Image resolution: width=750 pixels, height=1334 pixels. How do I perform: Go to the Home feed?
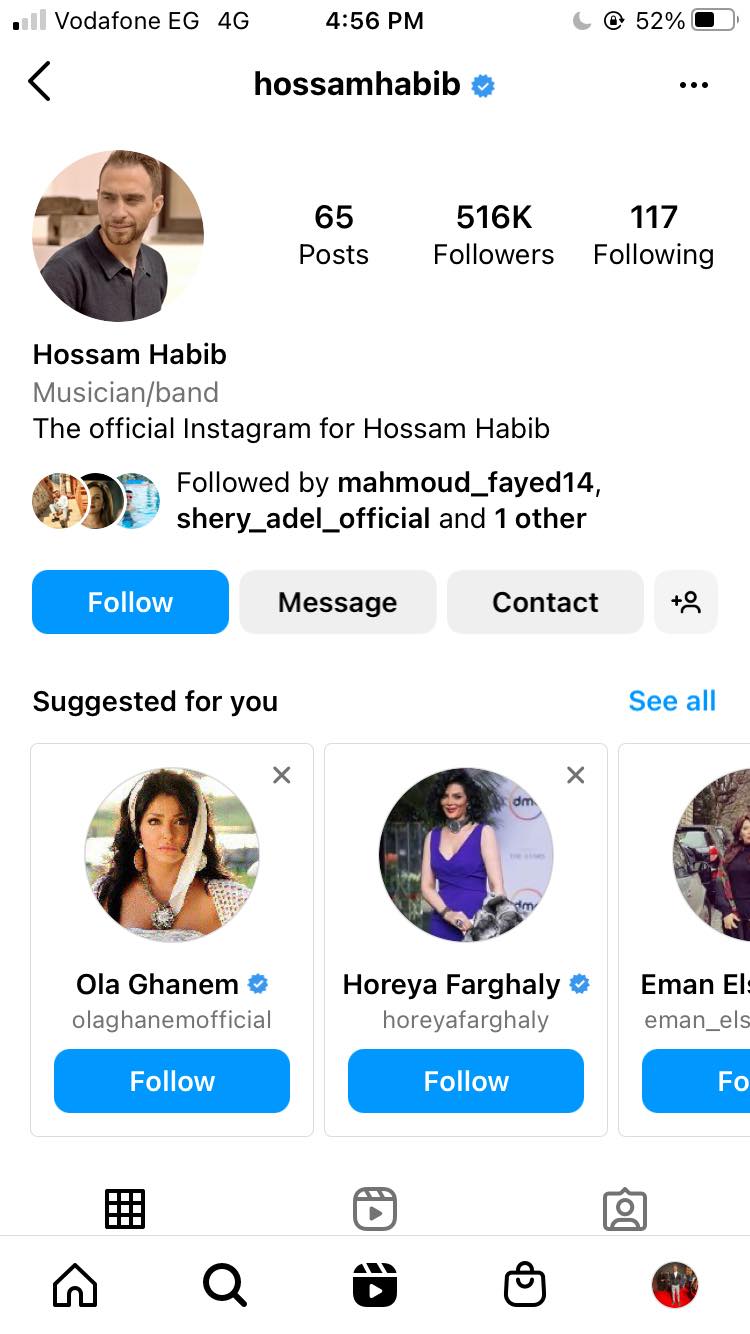[x=75, y=1285]
